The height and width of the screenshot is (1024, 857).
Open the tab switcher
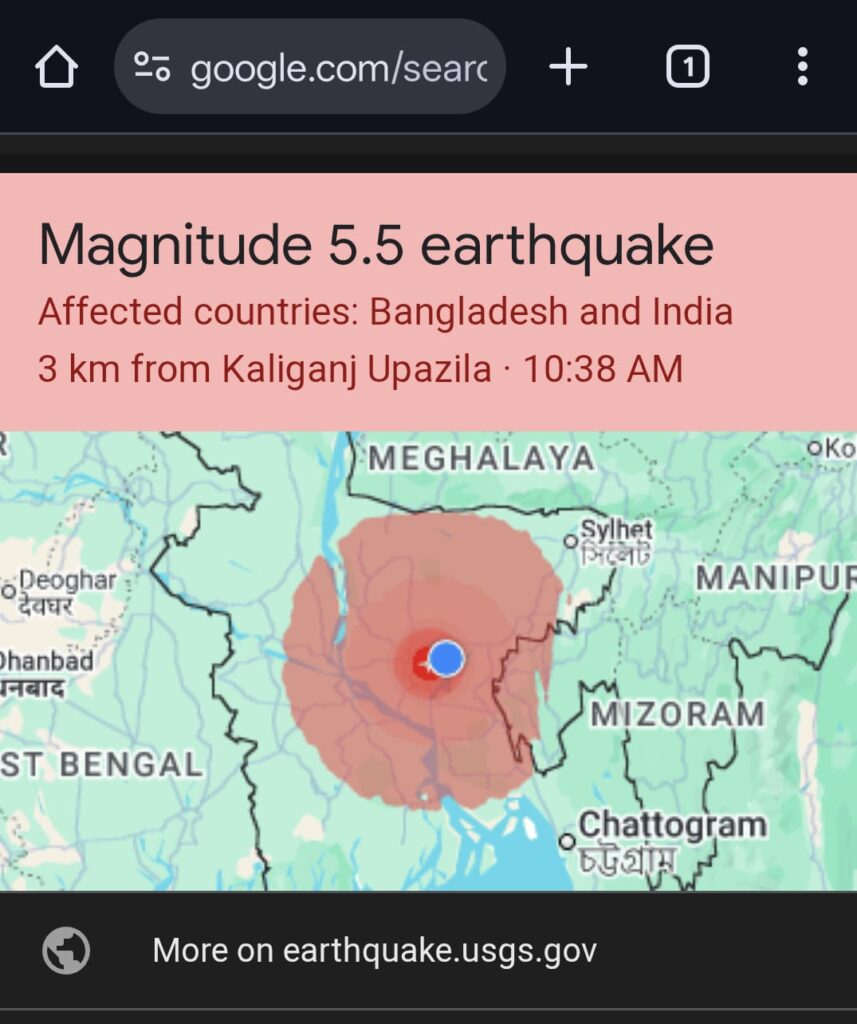point(687,68)
